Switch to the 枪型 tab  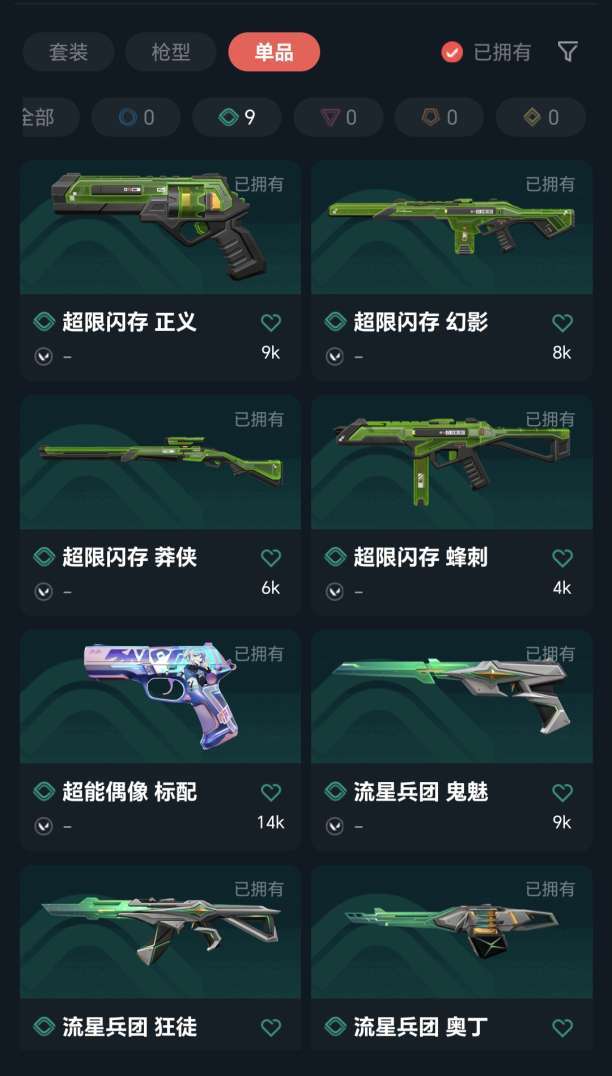coord(170,52)
